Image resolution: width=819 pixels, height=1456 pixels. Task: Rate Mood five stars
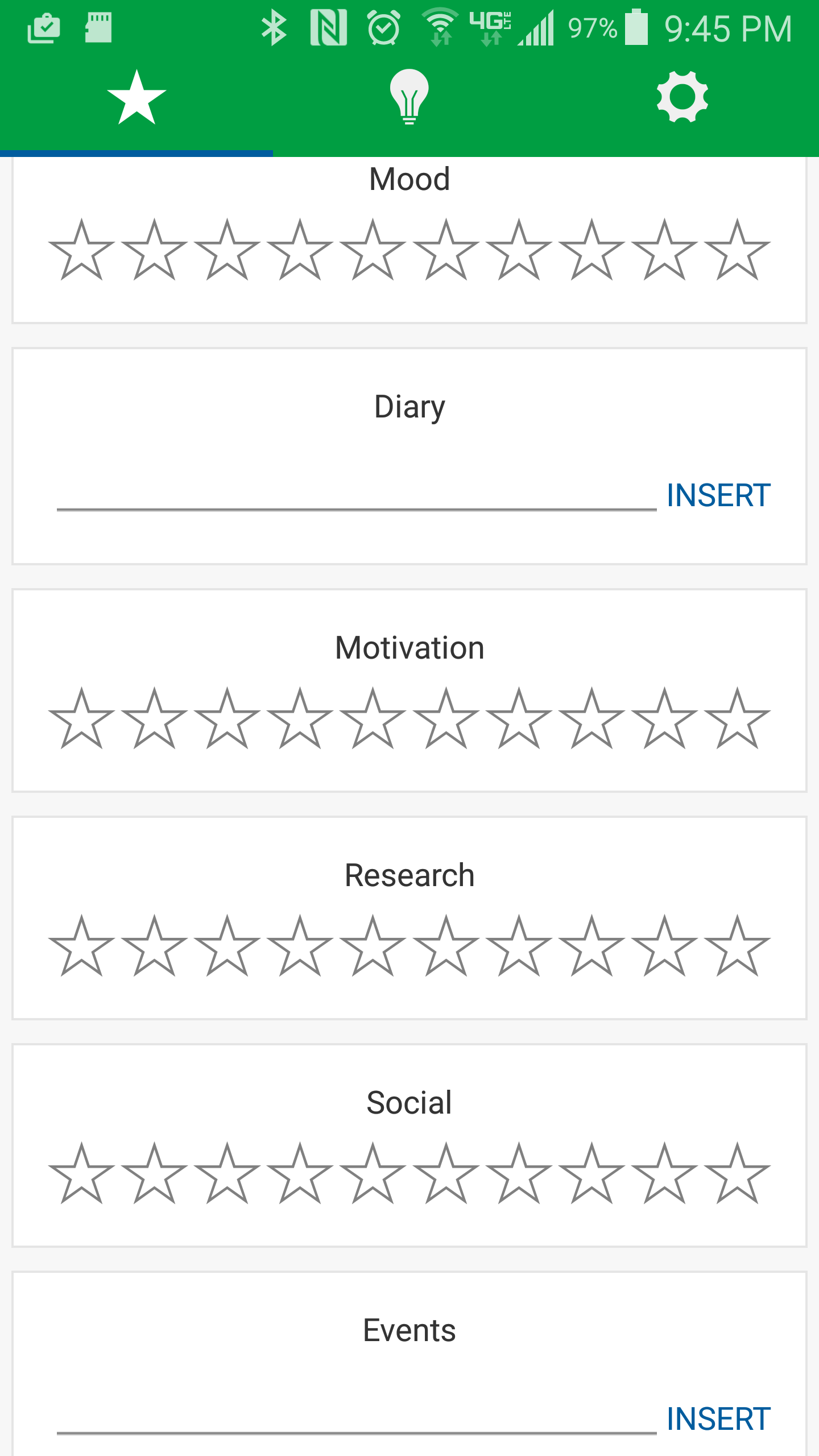coord(373,251)
